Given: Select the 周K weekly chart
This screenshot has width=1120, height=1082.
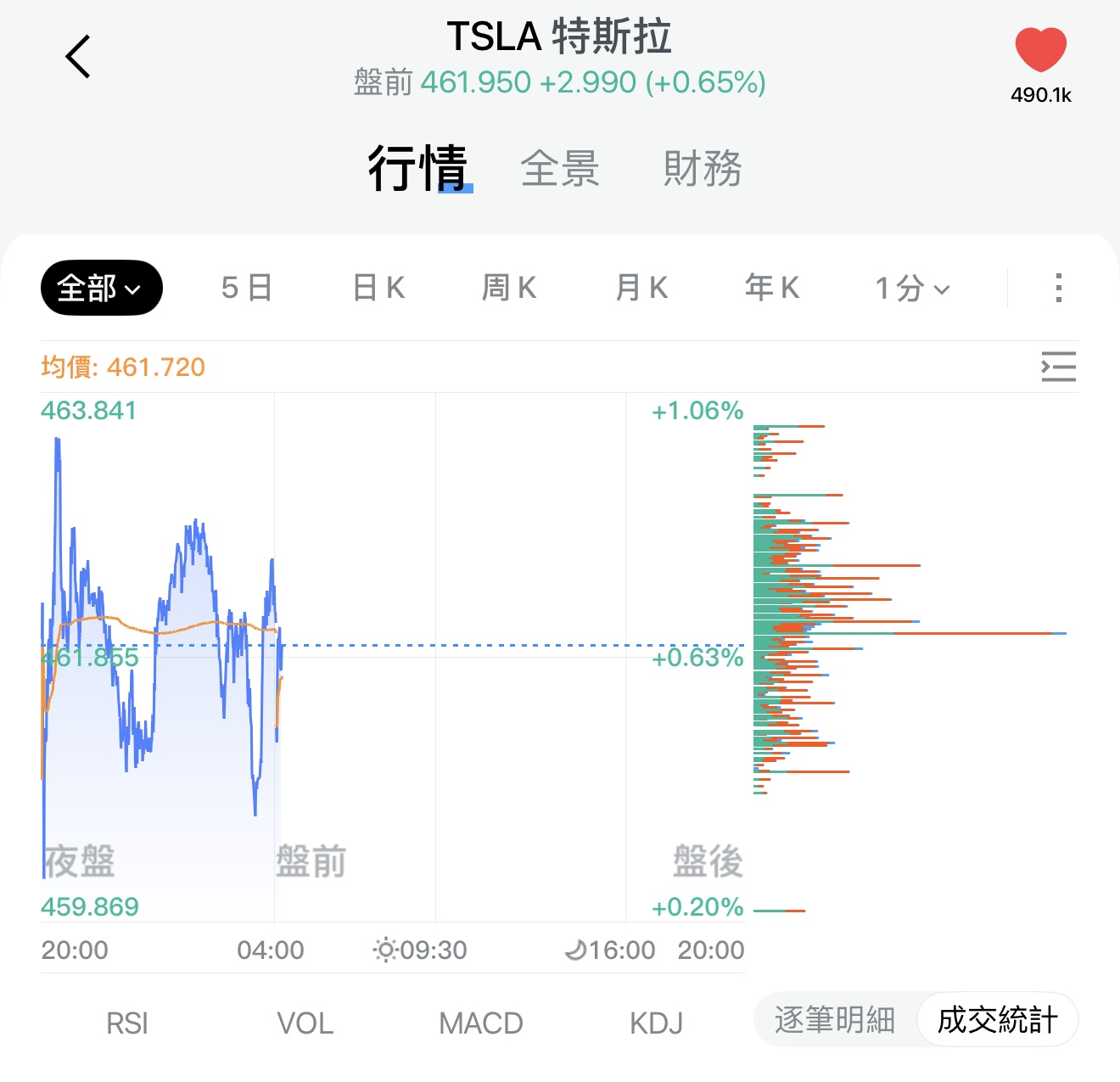Looking at the screenshot, I should click(509, 288).
